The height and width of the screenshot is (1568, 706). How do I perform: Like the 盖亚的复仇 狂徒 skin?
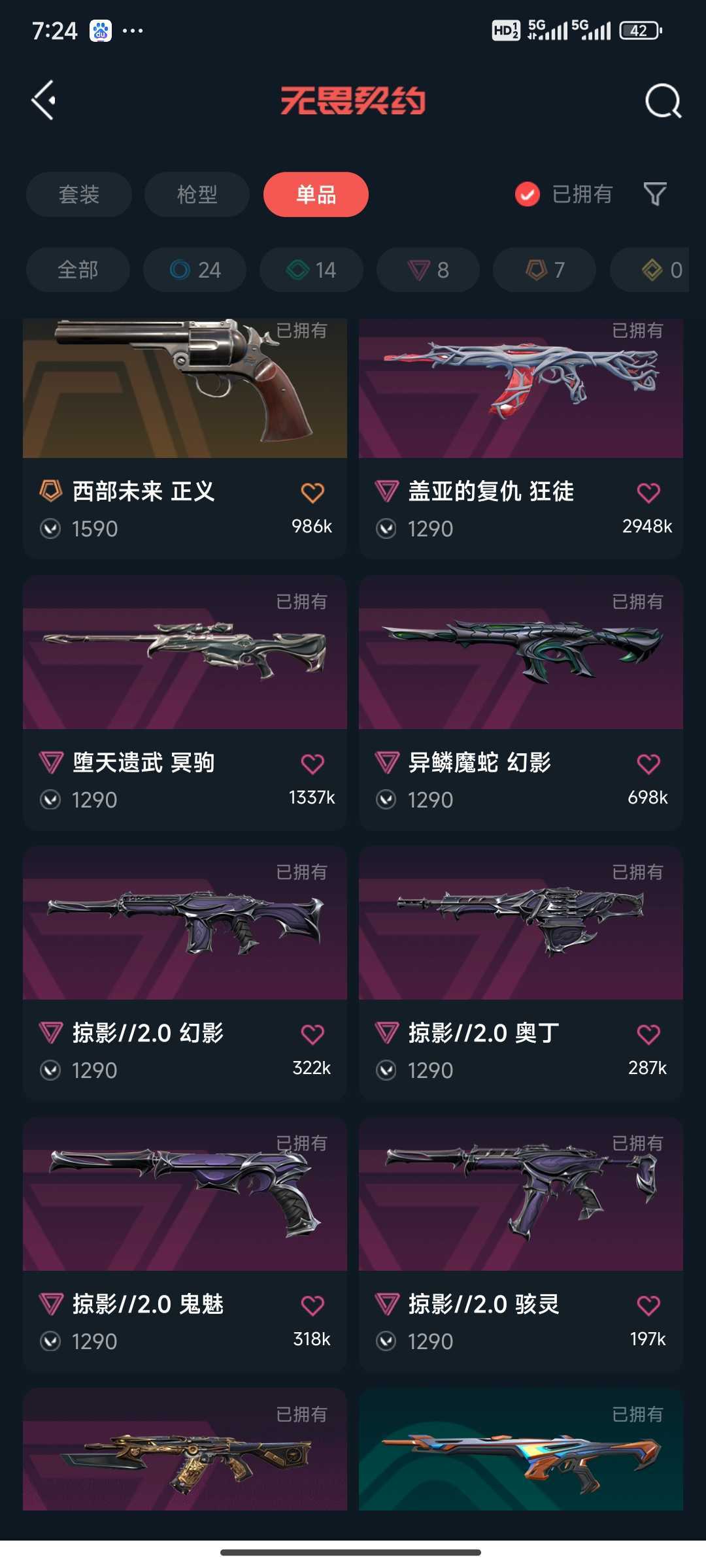(648, 493)
